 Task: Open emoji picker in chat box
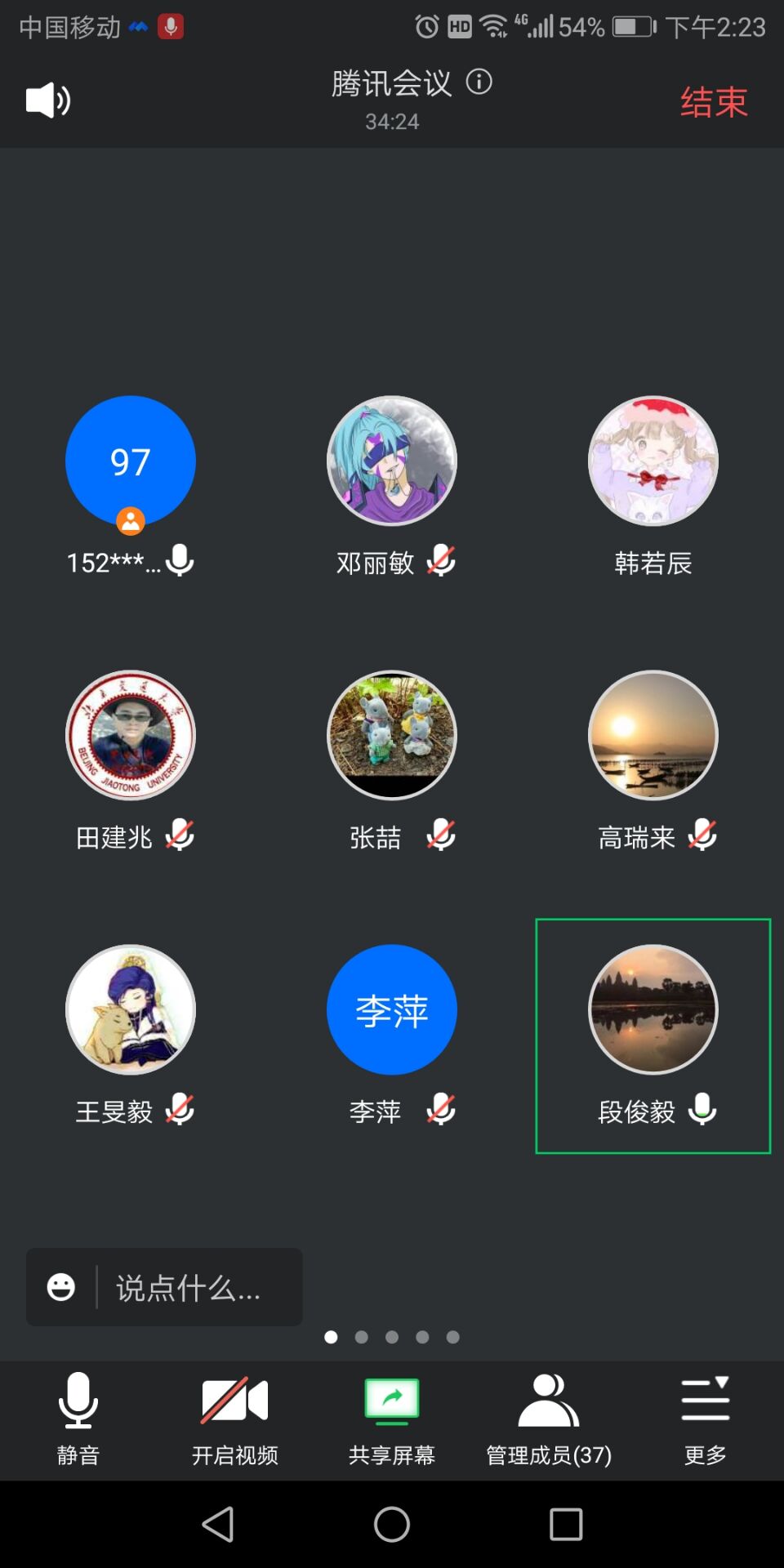(x=61, y=1288)
